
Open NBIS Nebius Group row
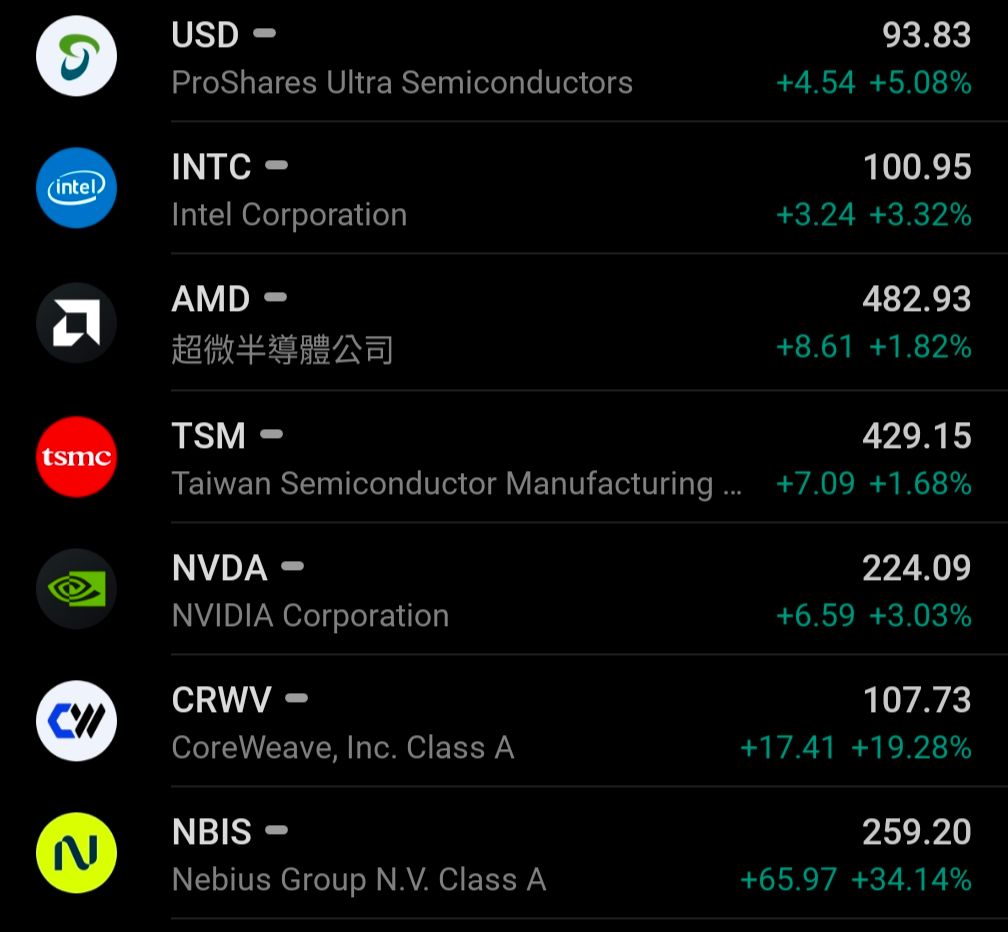(504, 853)
